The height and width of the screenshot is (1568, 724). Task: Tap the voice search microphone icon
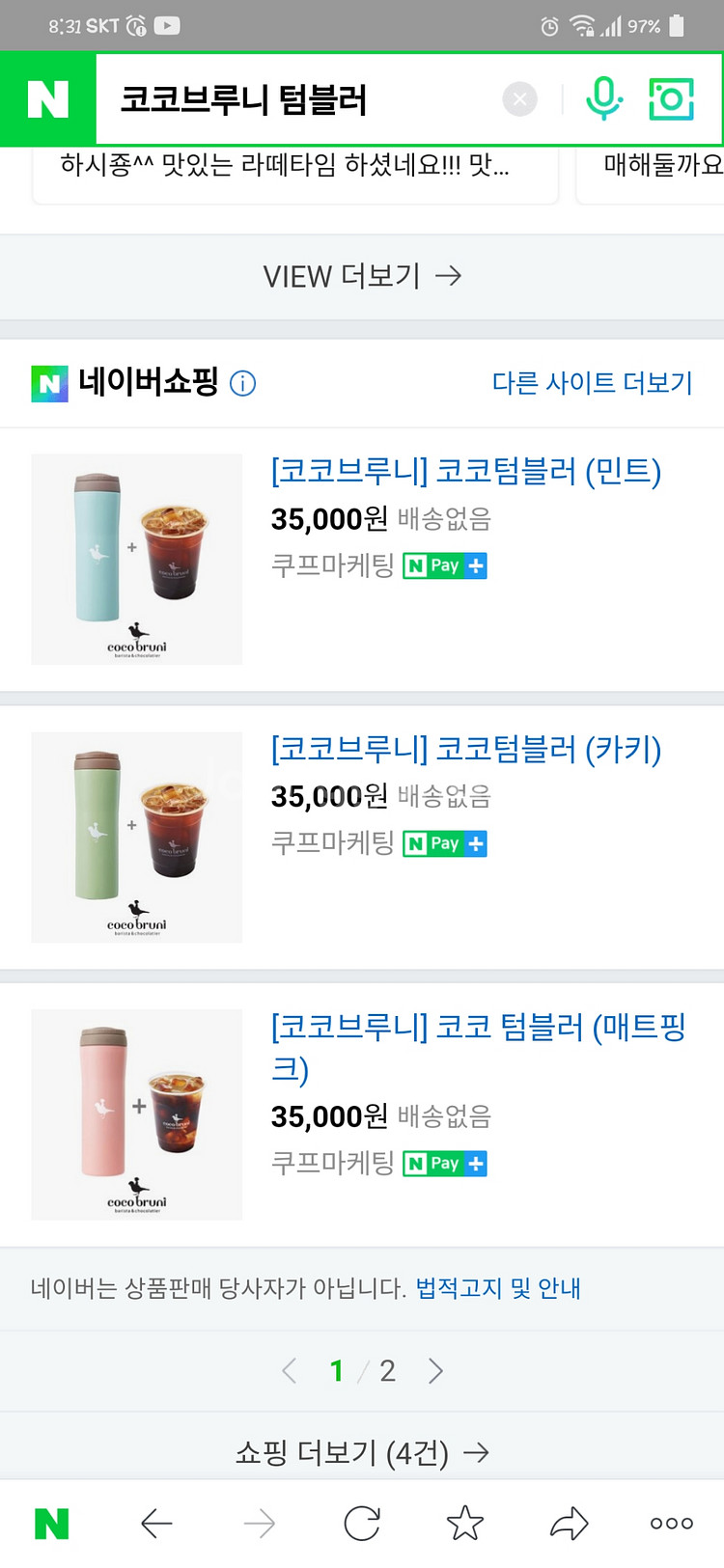click(x=605, y=97)
